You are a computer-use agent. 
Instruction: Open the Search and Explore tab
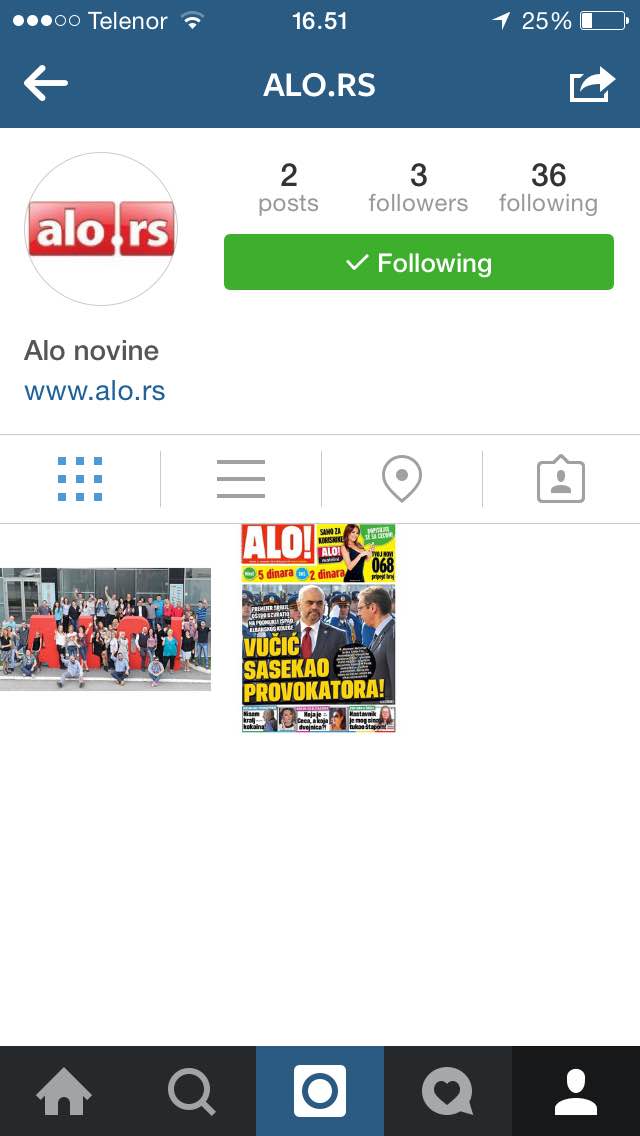(192, 1091)
